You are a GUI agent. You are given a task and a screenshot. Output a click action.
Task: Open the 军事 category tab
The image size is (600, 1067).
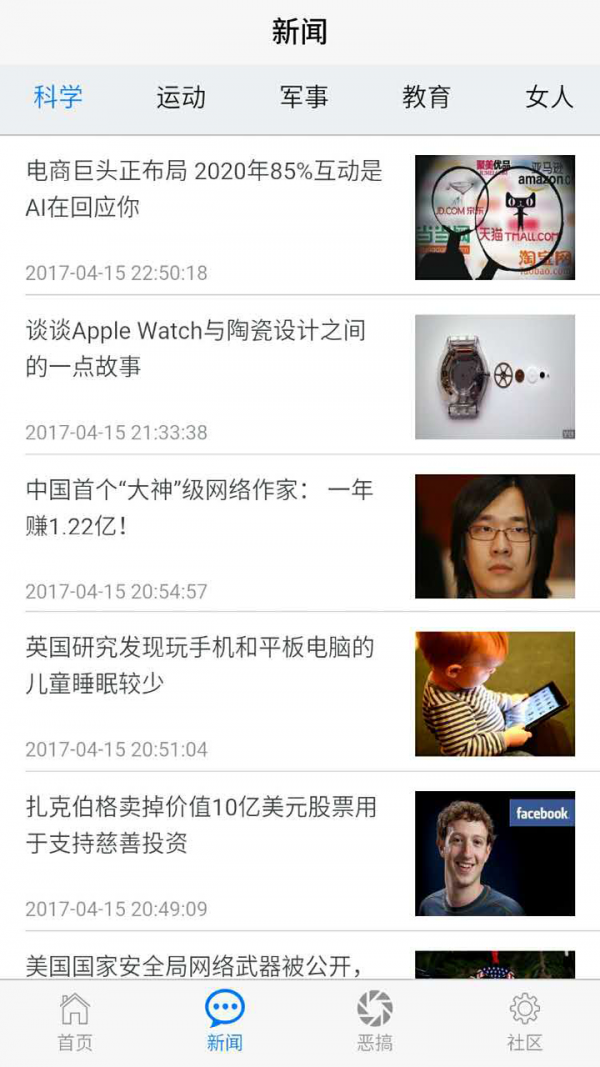(304, 97)
